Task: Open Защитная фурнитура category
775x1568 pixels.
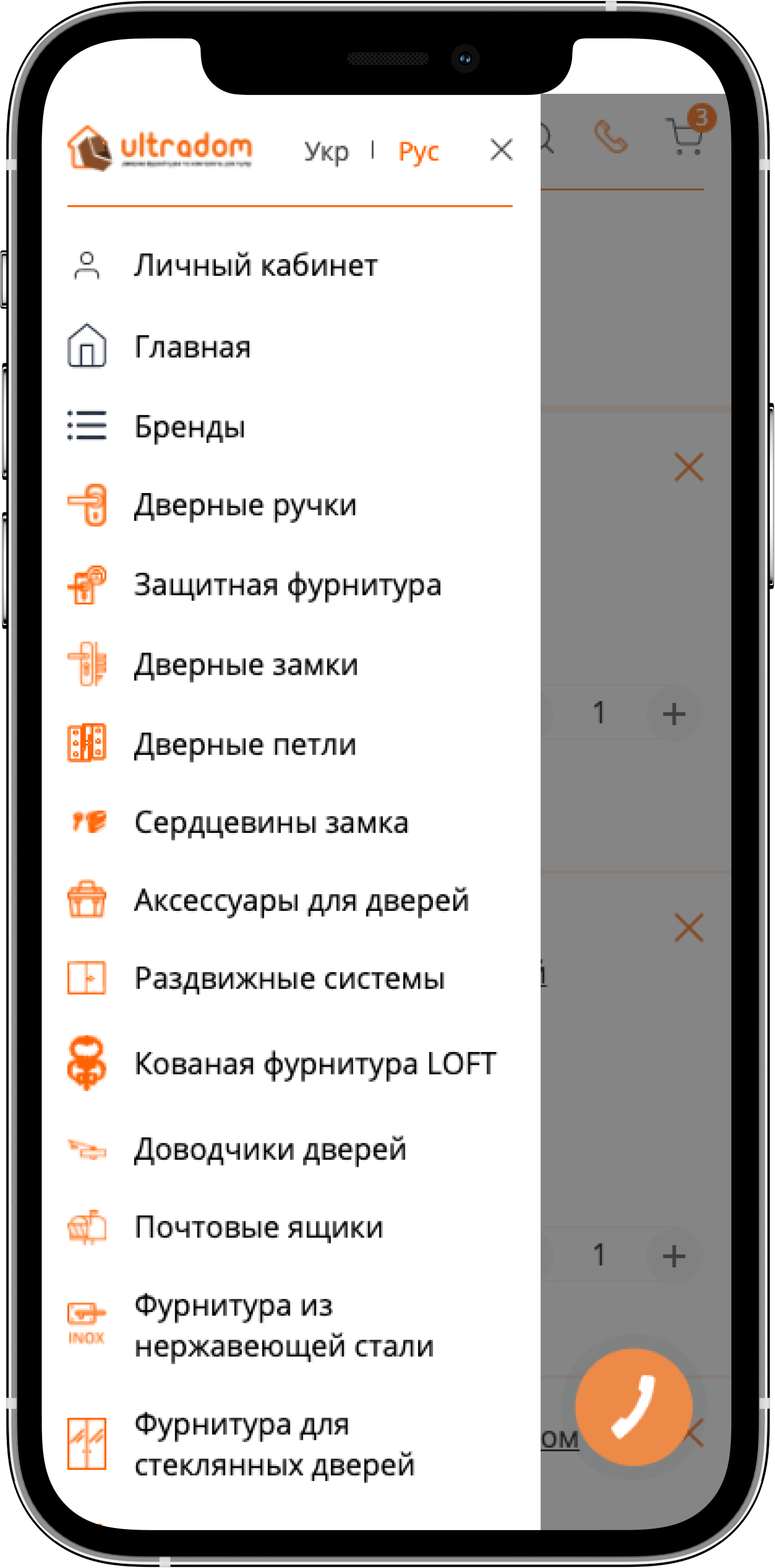Action: 287,585
